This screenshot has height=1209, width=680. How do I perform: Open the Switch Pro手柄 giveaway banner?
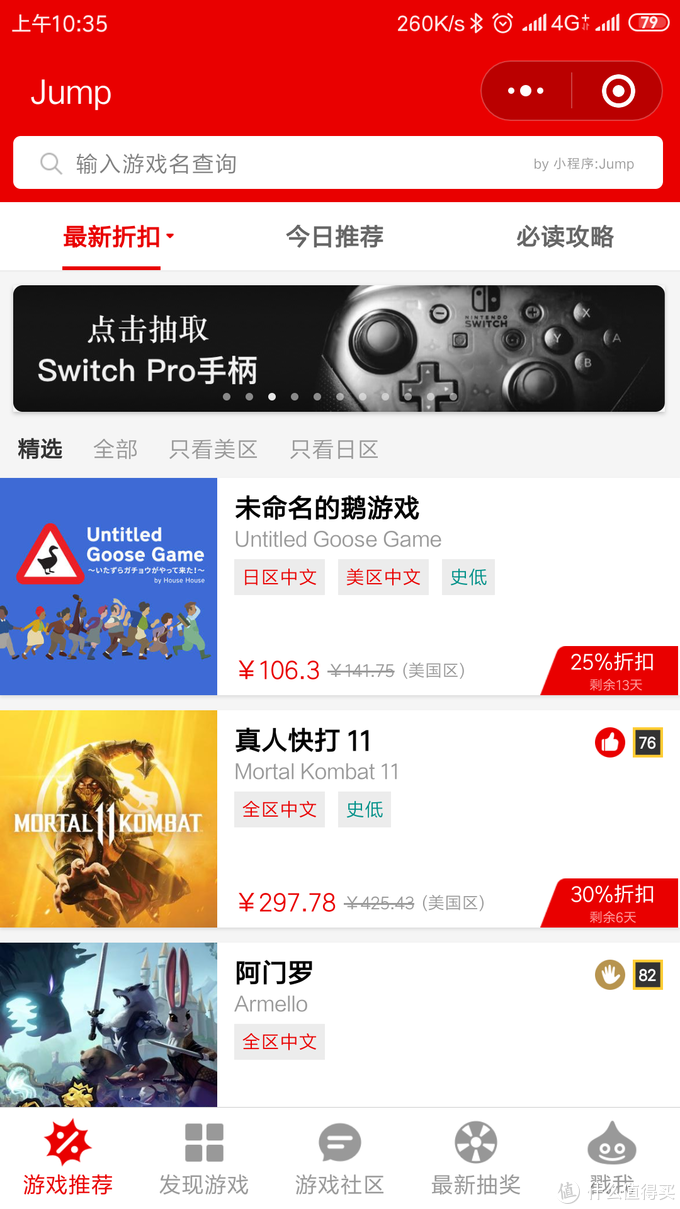click(338, 348)
